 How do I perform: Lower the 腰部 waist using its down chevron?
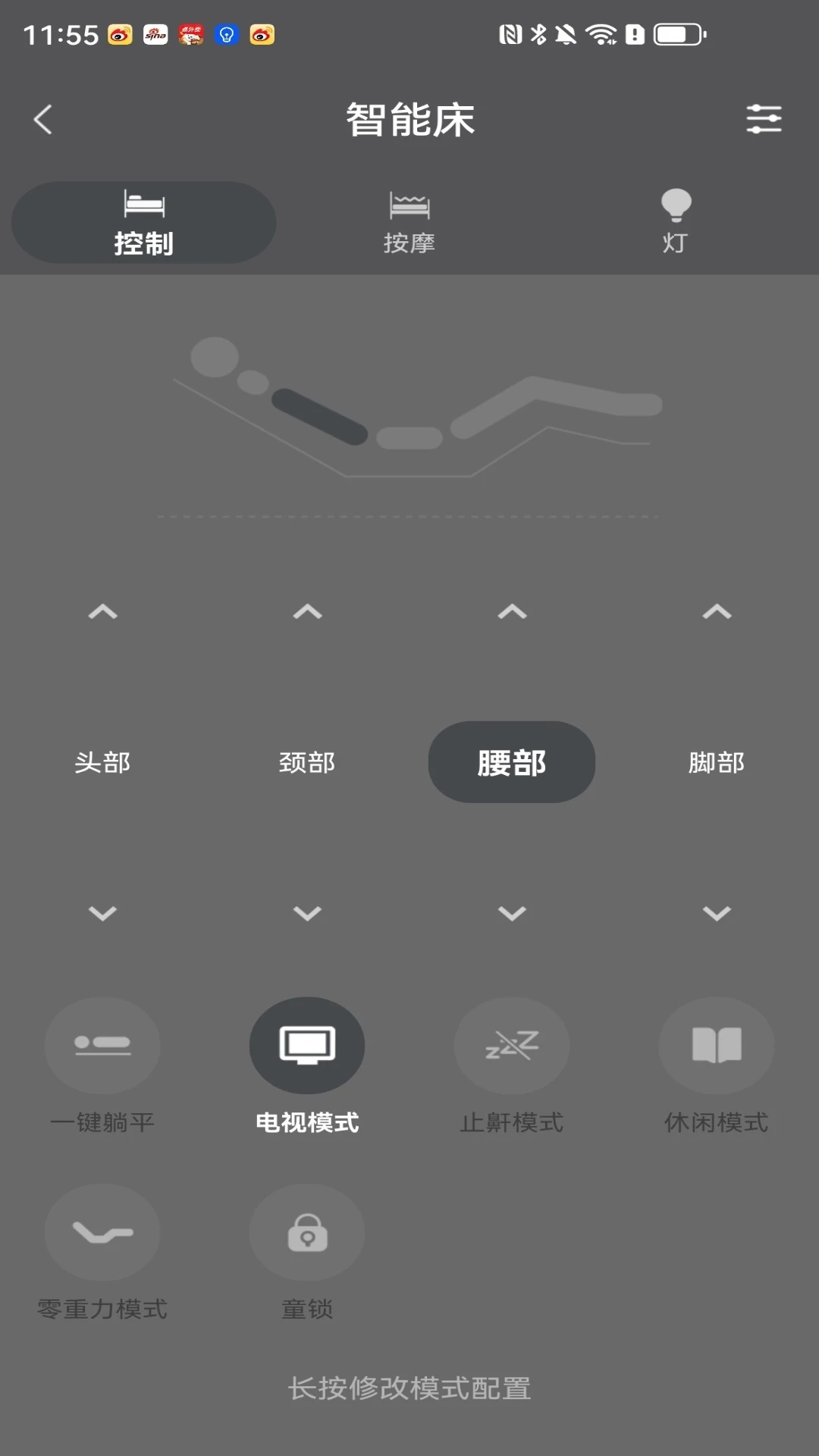pyautogui.click(x=512, y=914)
